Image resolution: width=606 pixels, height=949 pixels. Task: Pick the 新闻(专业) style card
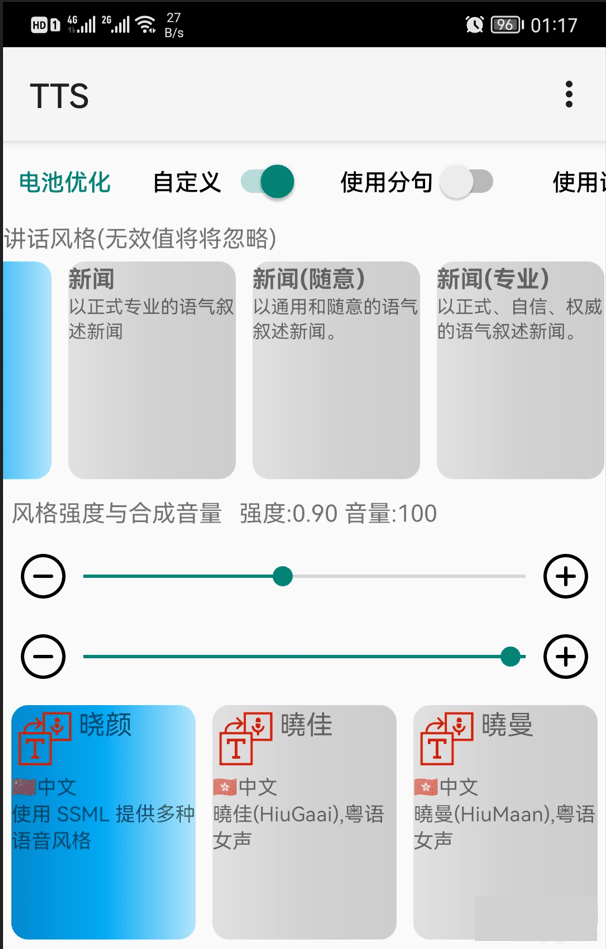click(520, 370)
